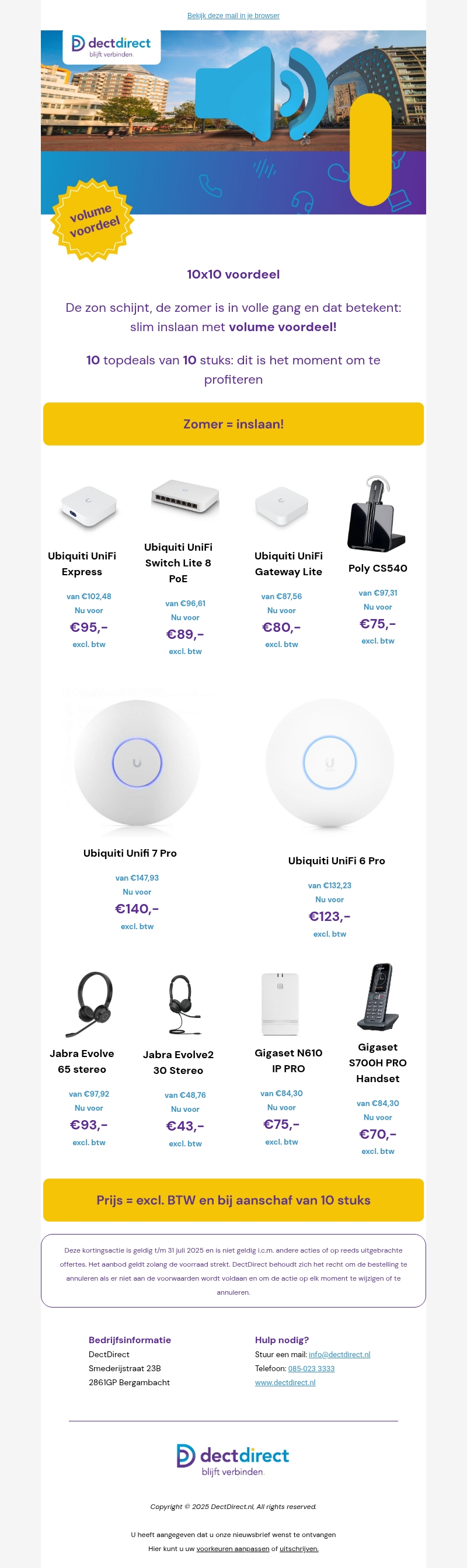Call phone number 085-023 3333

311,1368
